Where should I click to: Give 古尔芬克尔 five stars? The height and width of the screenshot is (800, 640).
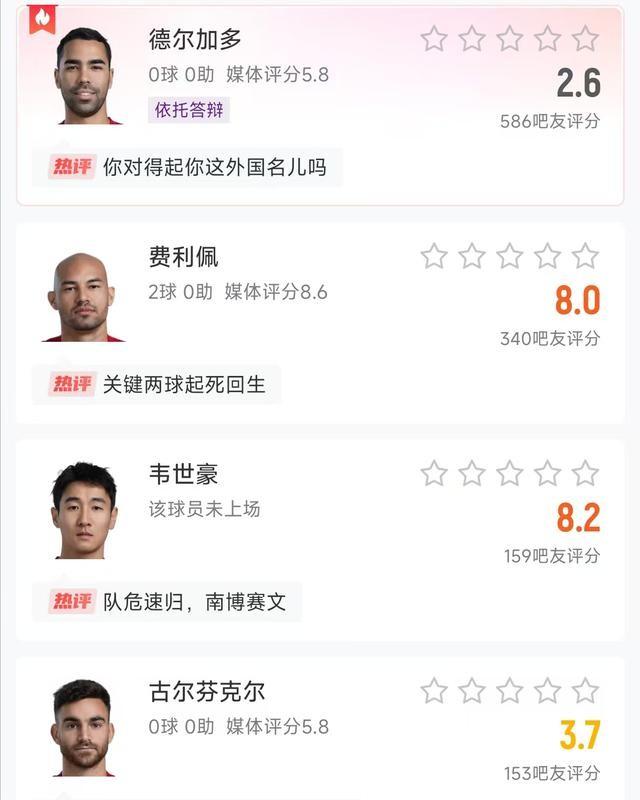585,690
